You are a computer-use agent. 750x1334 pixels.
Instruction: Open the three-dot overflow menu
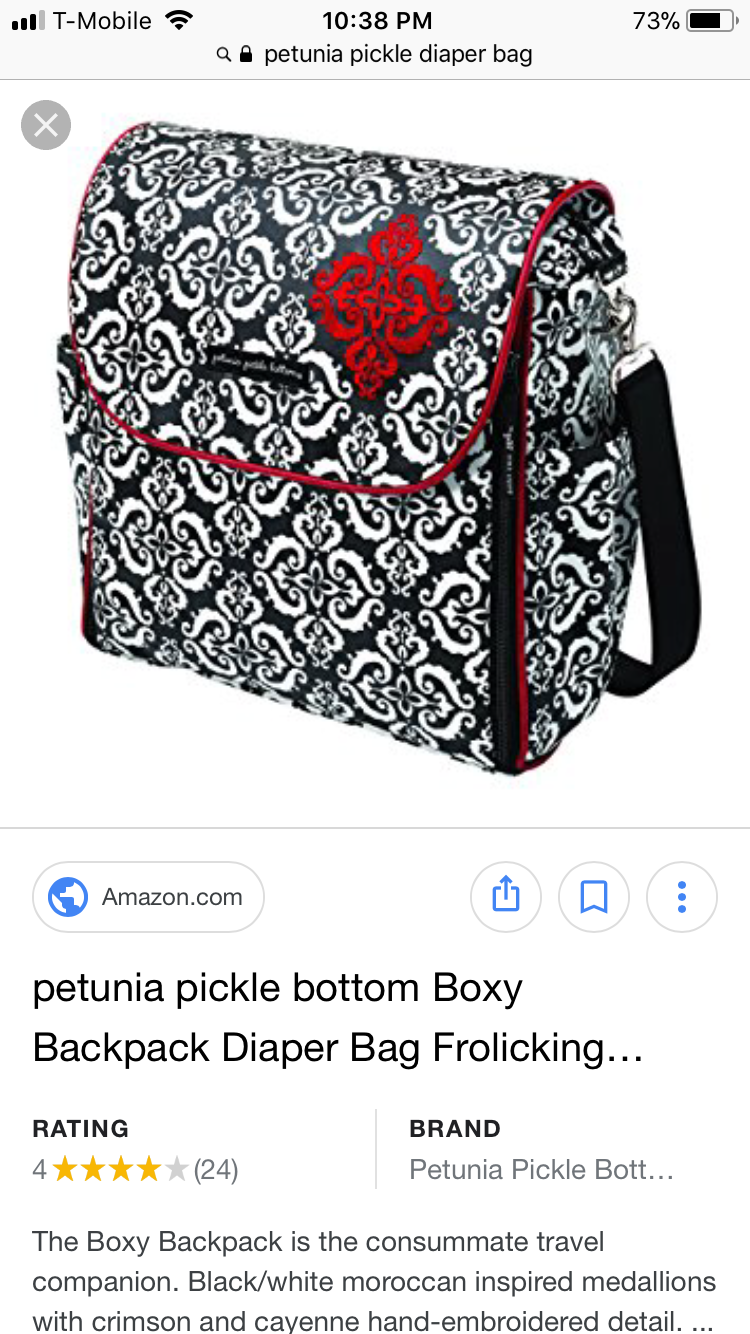(682, 896)
